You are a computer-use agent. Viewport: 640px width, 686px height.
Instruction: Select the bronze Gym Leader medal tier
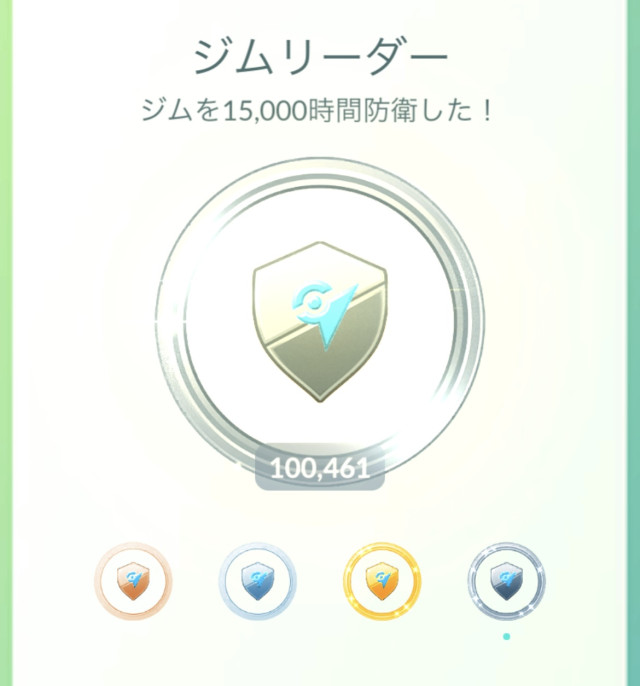[x=133, y=580]
